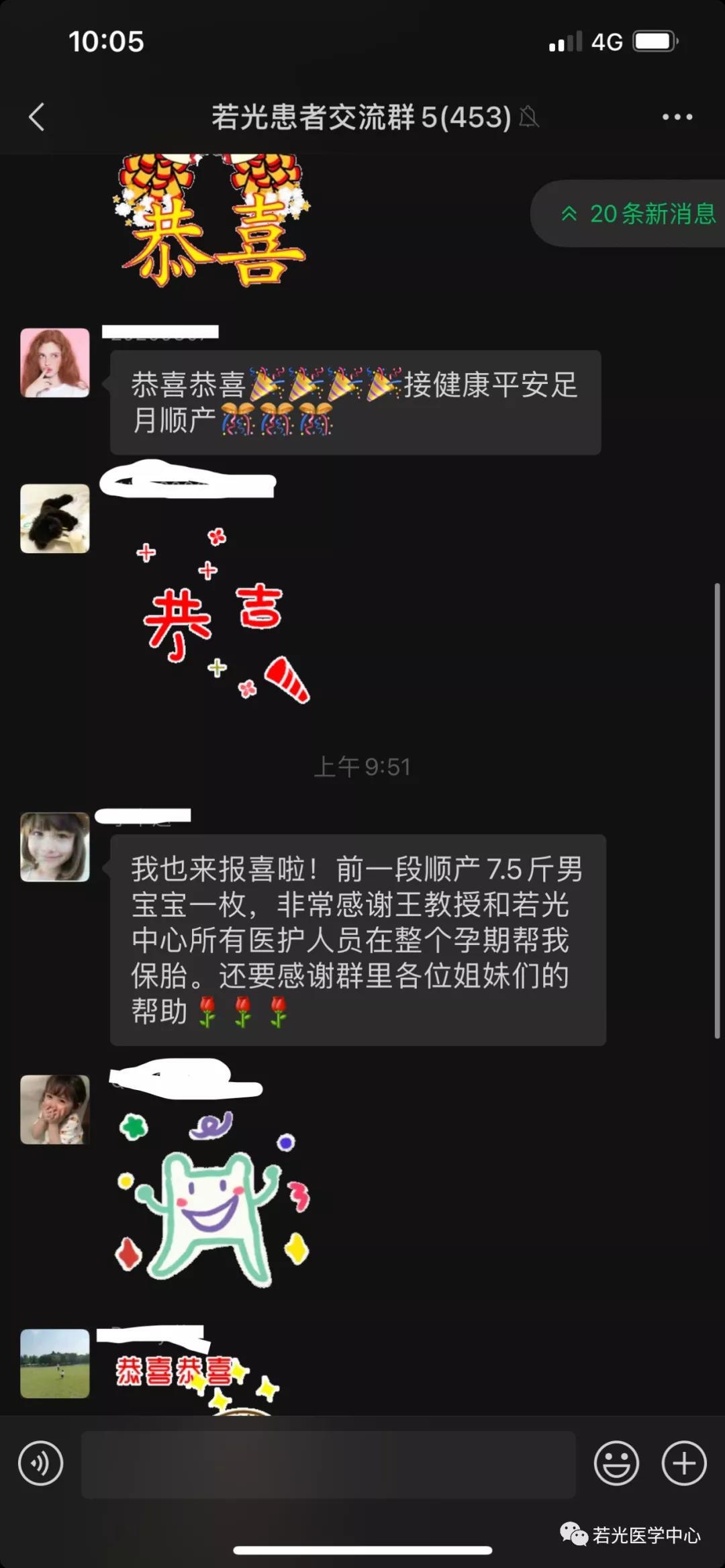Screen dimensions: 725x1568
Task: Open the three-dot chat info menu
Action: click(x=677, y=117)
